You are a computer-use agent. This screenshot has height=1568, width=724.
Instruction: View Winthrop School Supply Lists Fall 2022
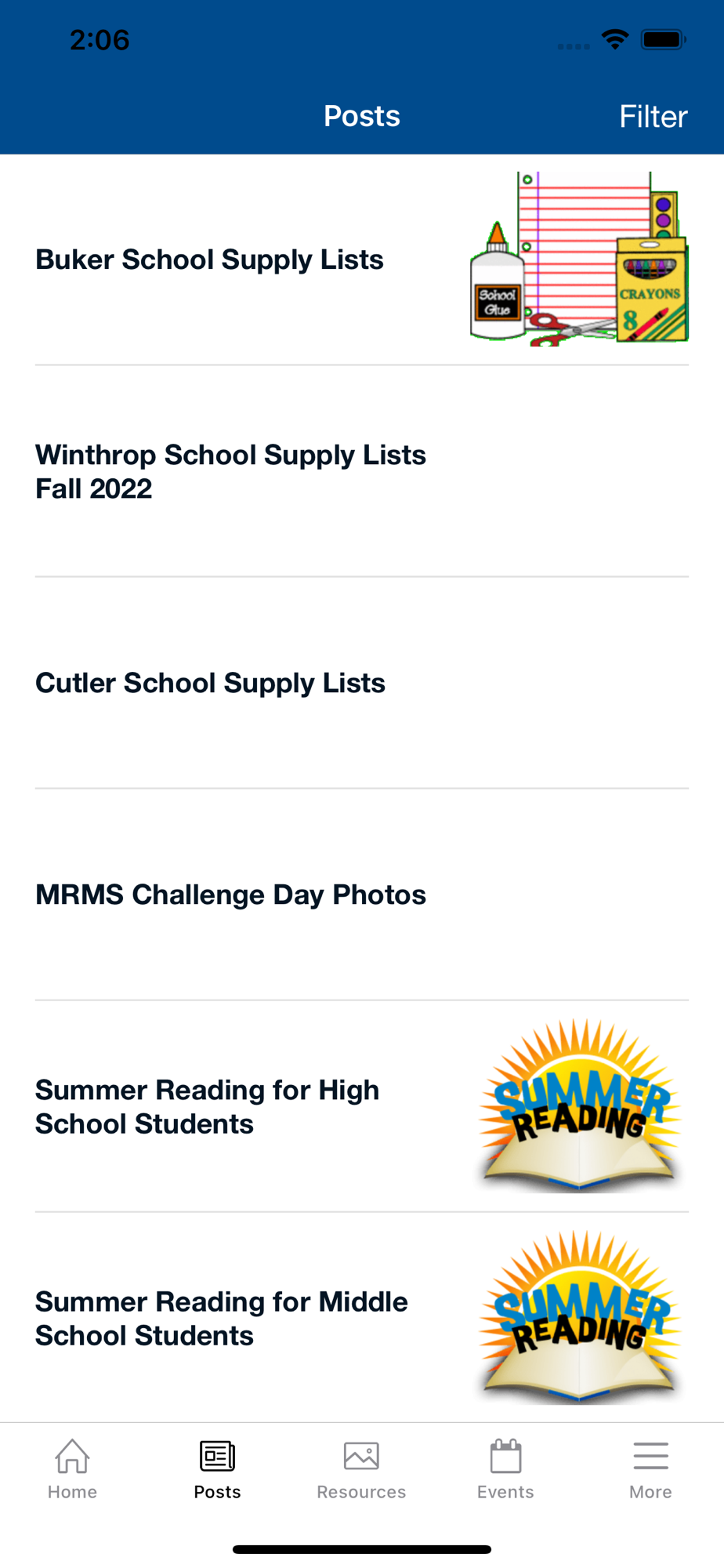(230, 471)
